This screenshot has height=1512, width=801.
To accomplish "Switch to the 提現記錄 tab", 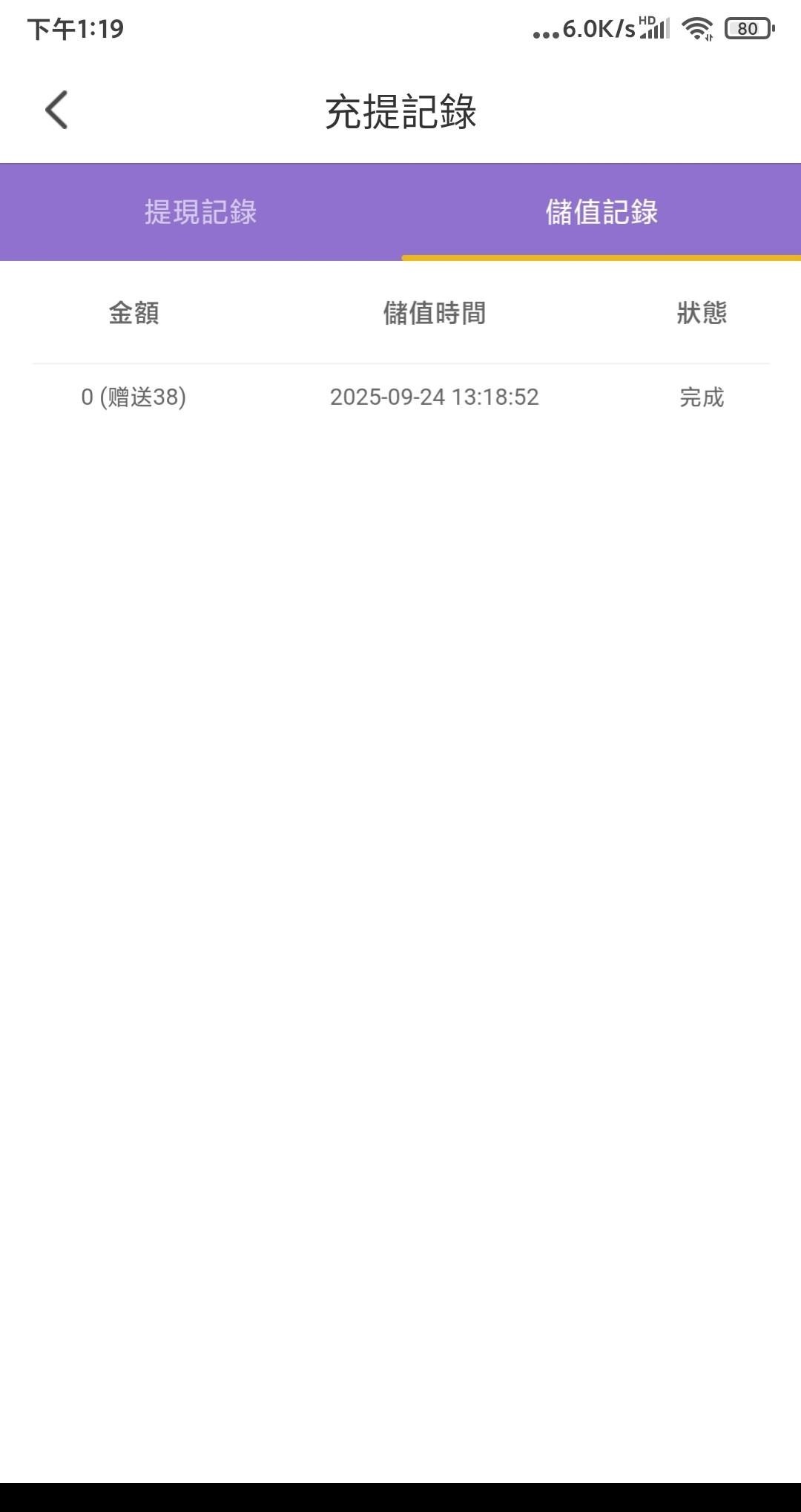I will [x=200, y=212].
